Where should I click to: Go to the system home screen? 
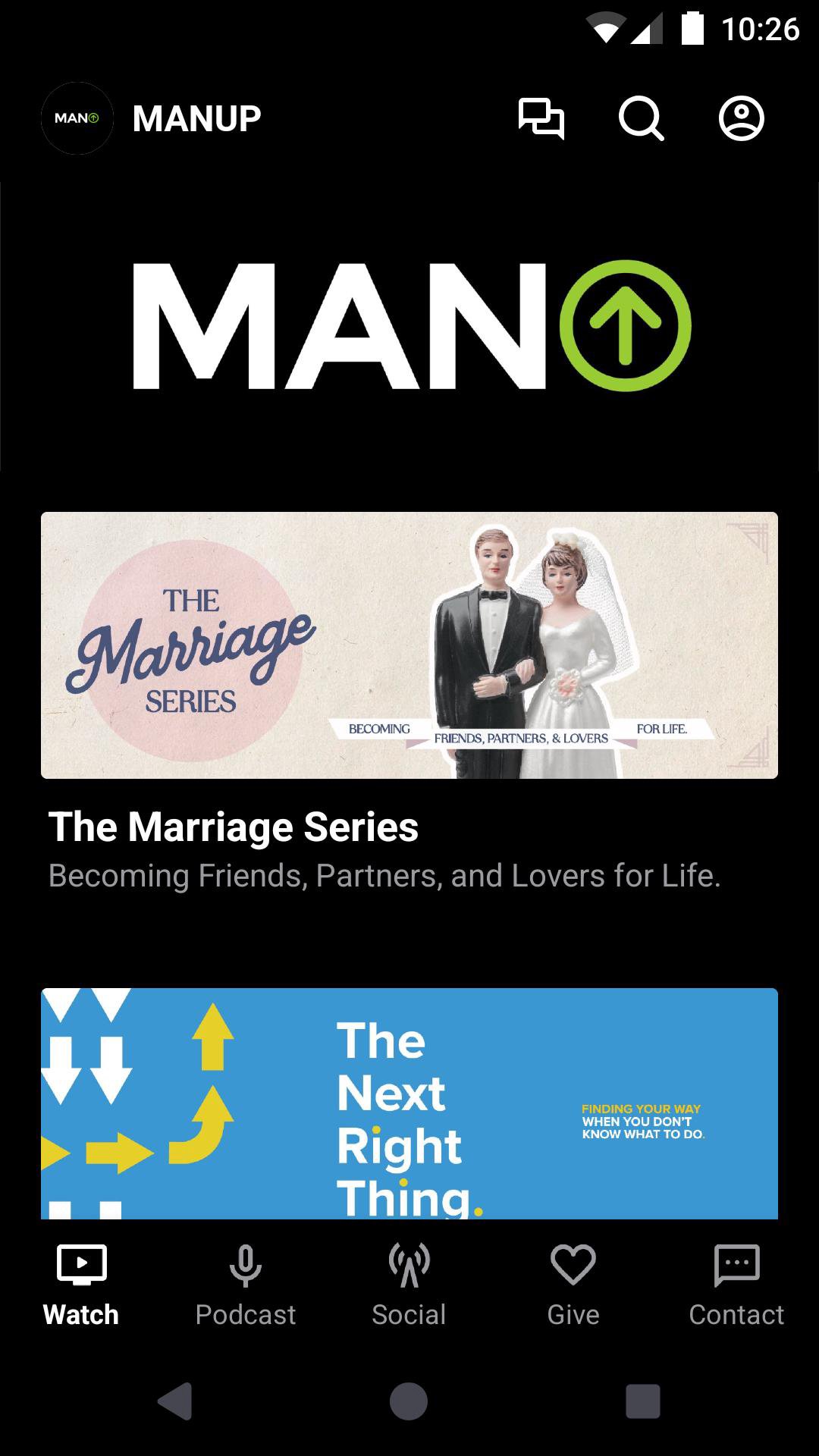point(409,1401)
